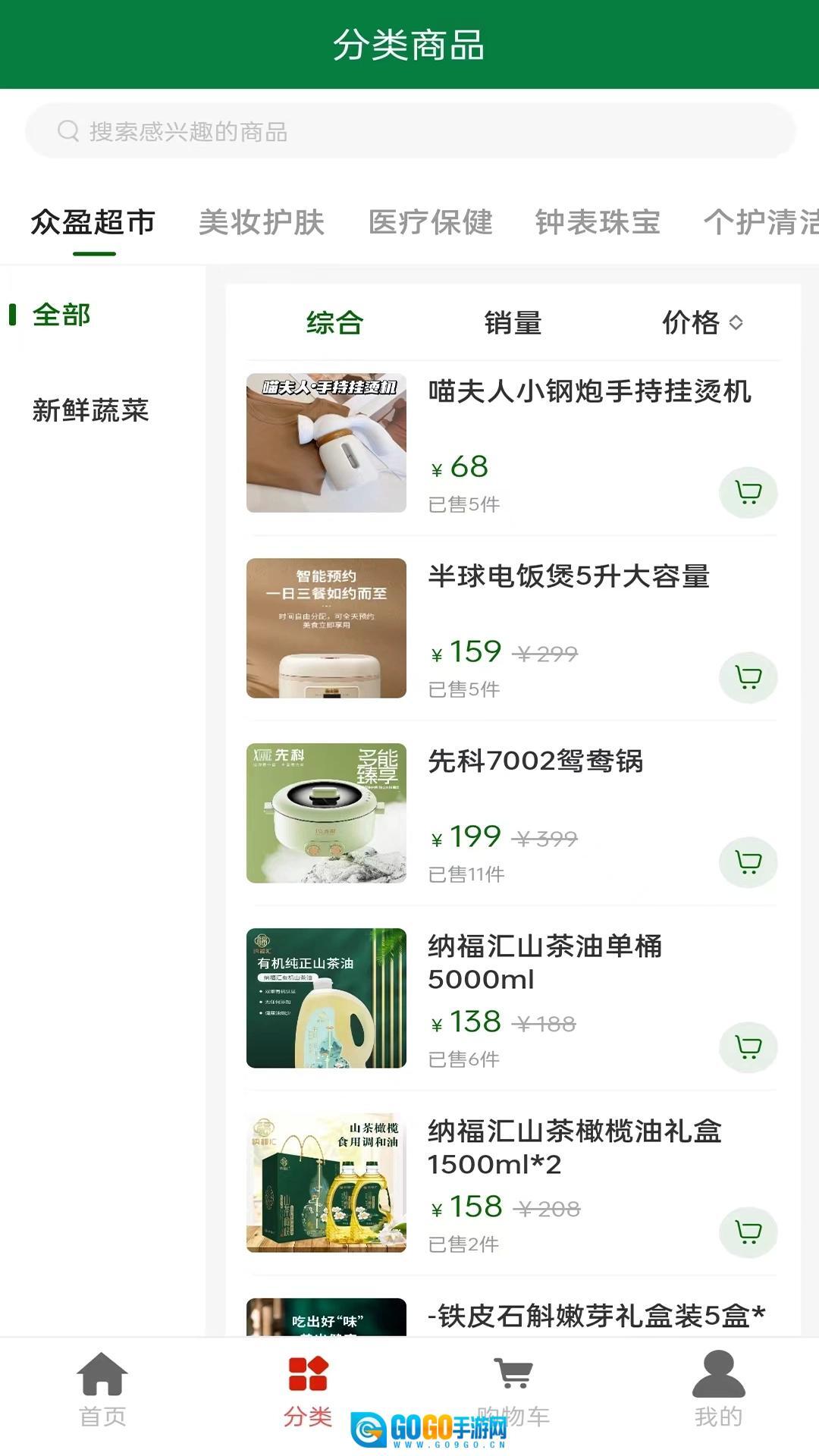Viewport: 819px width, 1456px height.
Task: Select the 新鲜蔬菜 sidebar category
Action: [91, 412]
